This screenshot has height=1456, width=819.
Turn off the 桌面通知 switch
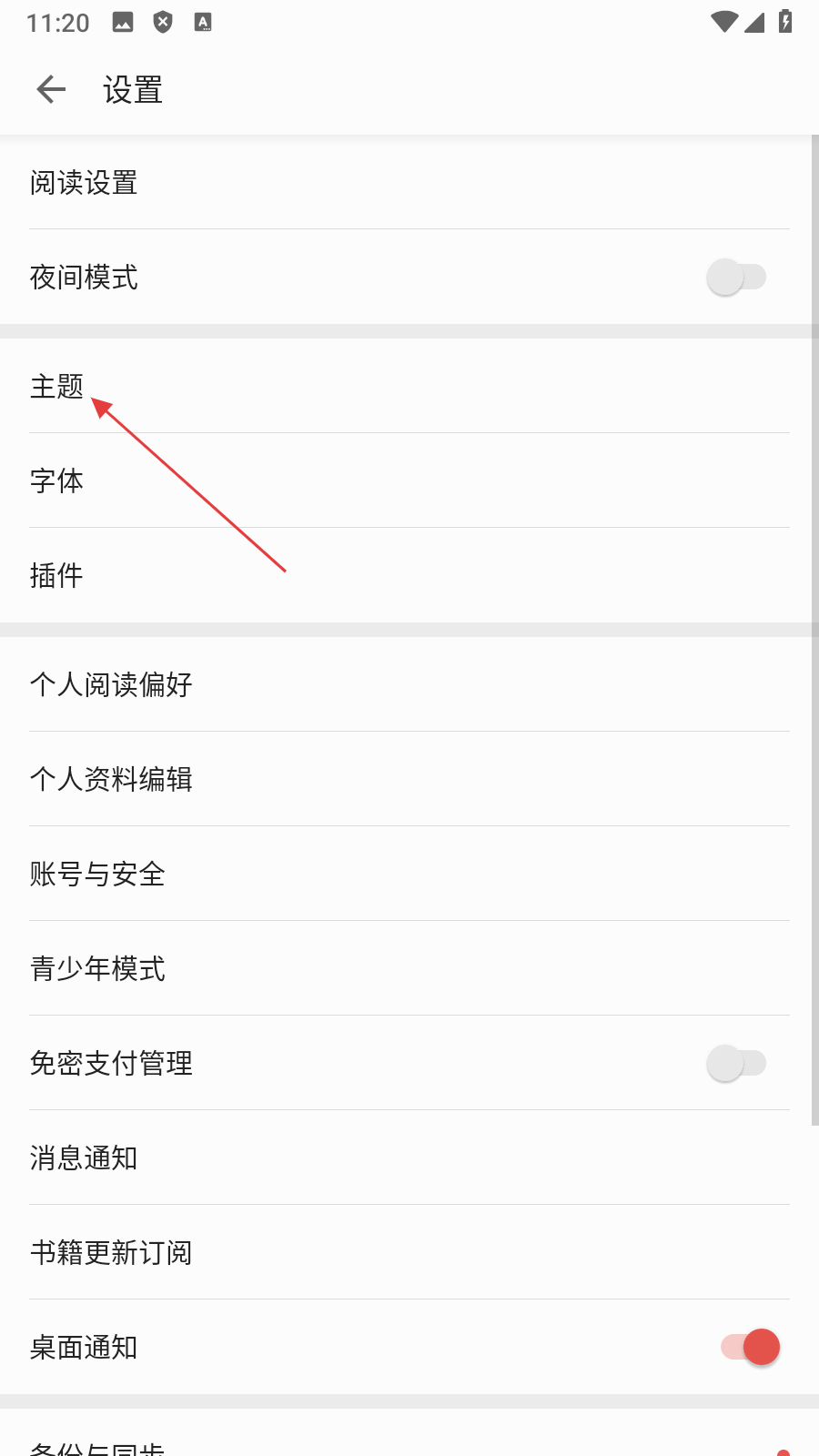point(750,1347)
